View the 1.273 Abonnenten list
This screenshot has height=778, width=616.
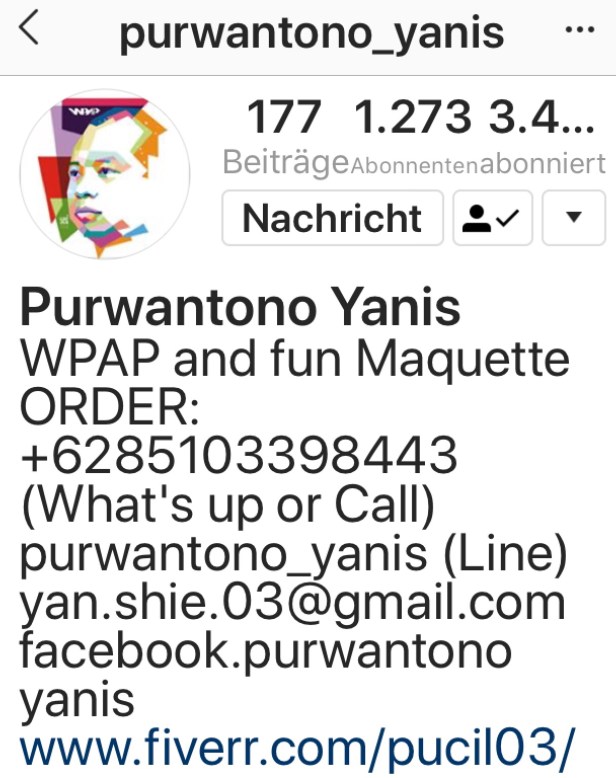(413, 135)
